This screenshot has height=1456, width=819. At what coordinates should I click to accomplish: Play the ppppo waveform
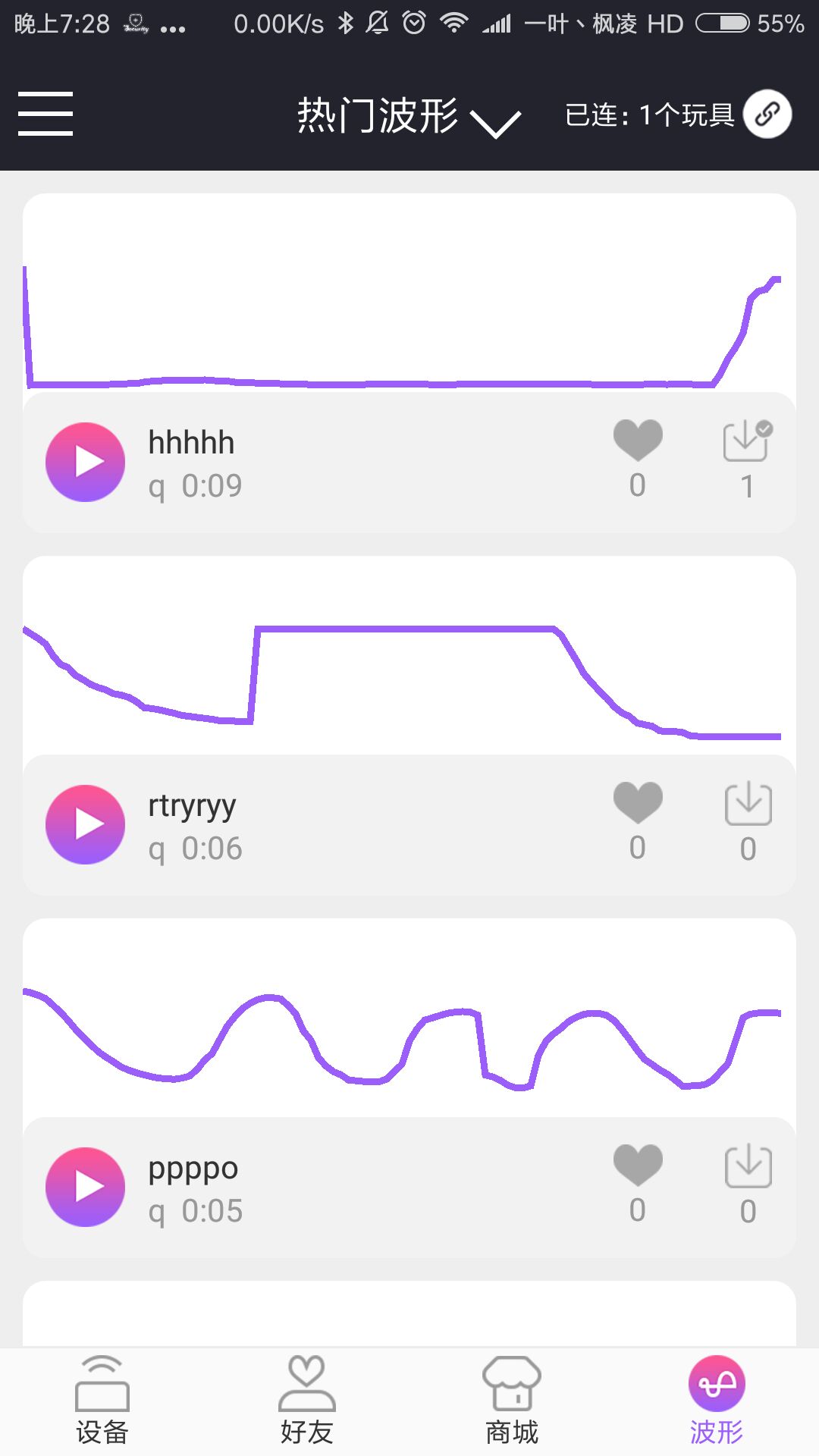[86, 1187]
